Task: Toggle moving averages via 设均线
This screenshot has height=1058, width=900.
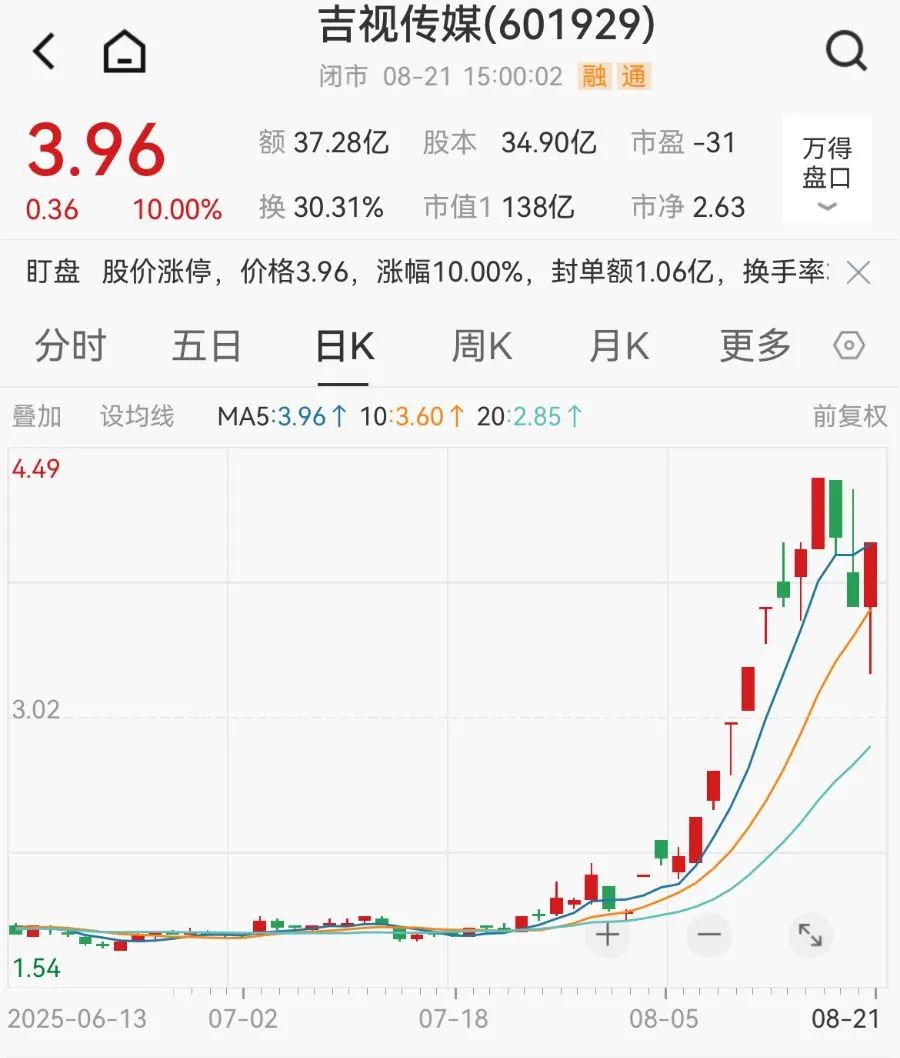Action: pyautogui.click(x=139, y=416)
